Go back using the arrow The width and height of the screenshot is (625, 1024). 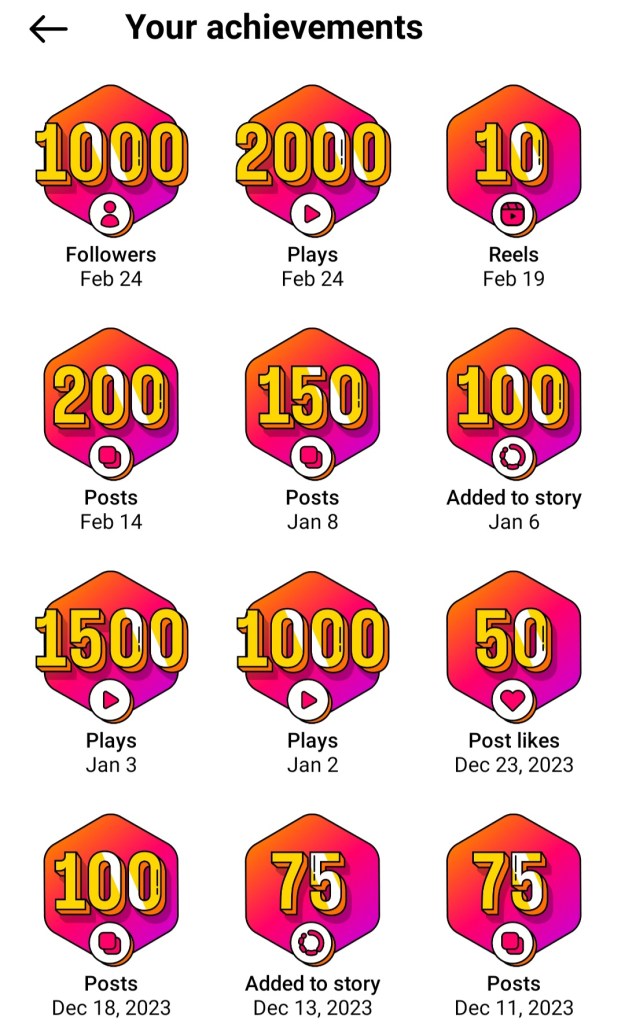pyautogui.click(x=48, y=29)
